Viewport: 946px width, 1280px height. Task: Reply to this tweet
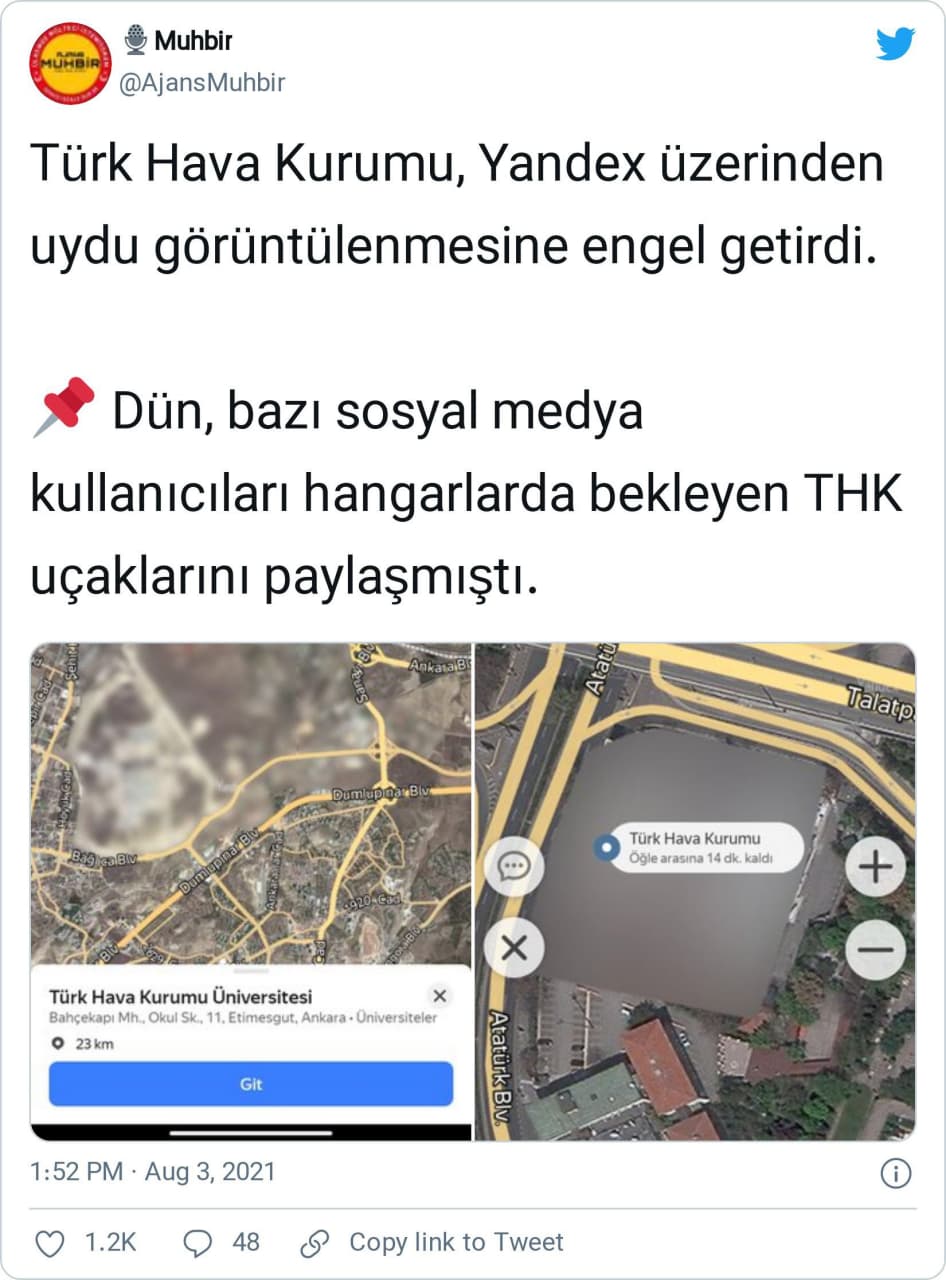(x=198, y=1243)
